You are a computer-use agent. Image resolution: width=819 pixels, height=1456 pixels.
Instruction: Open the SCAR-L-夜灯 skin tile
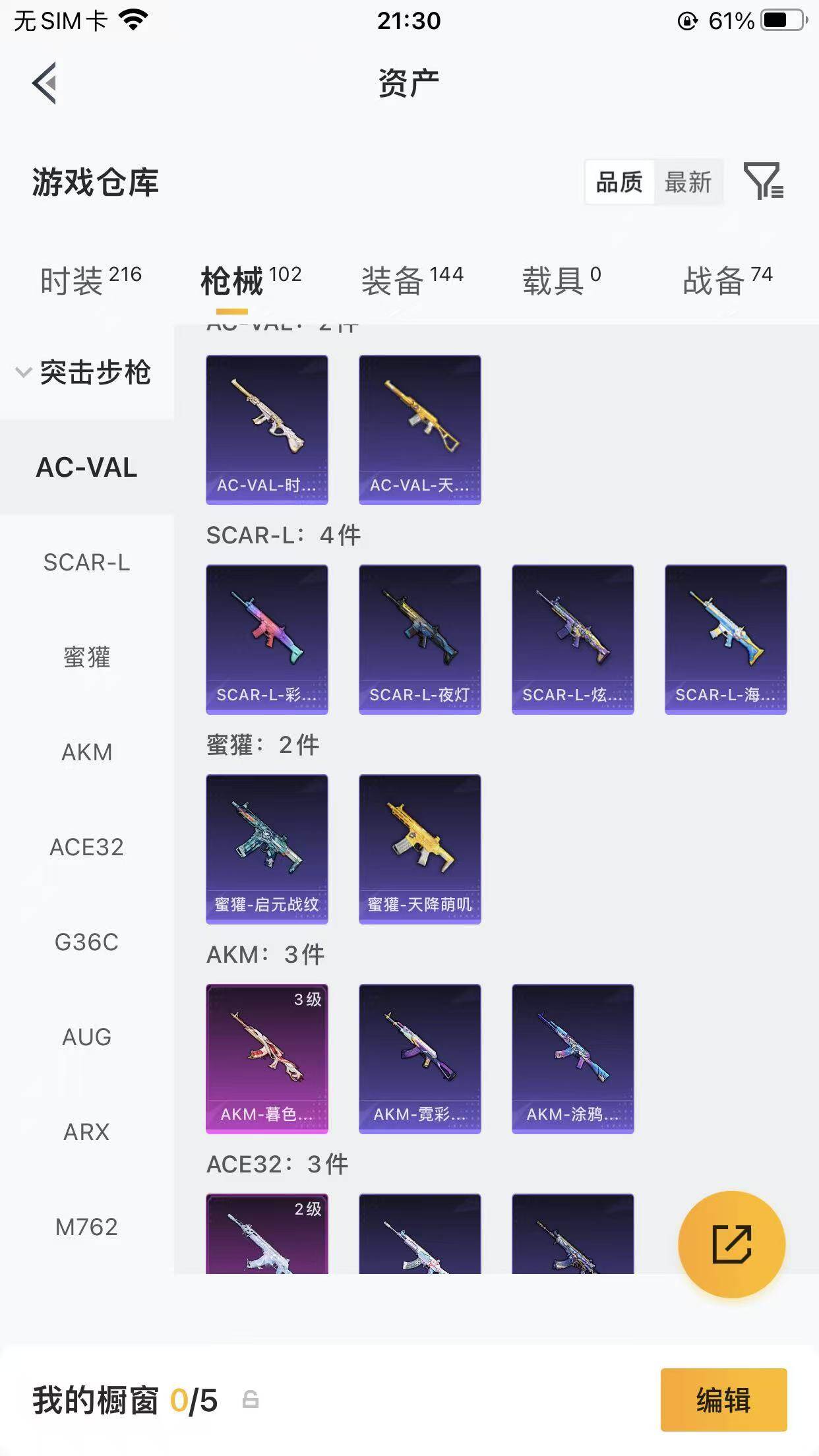pyautogui.click(x=419, y=639)
